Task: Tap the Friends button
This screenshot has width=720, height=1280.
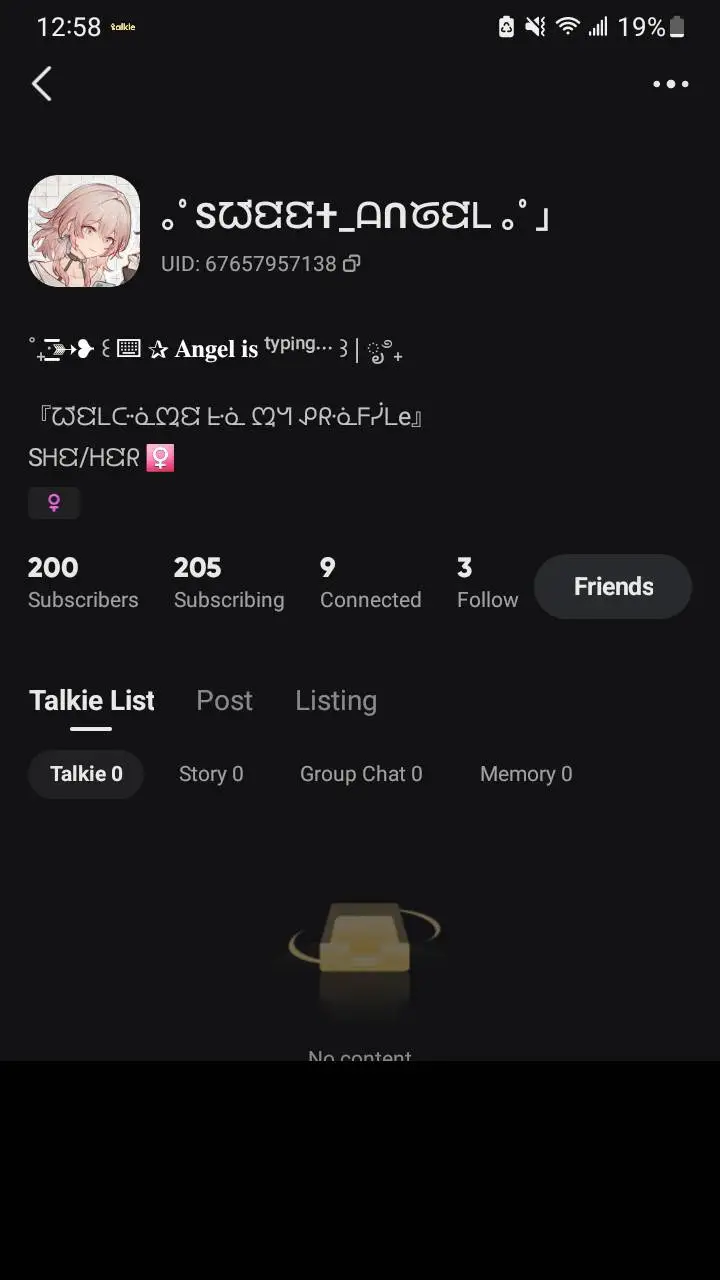Action: click(613, 587)
